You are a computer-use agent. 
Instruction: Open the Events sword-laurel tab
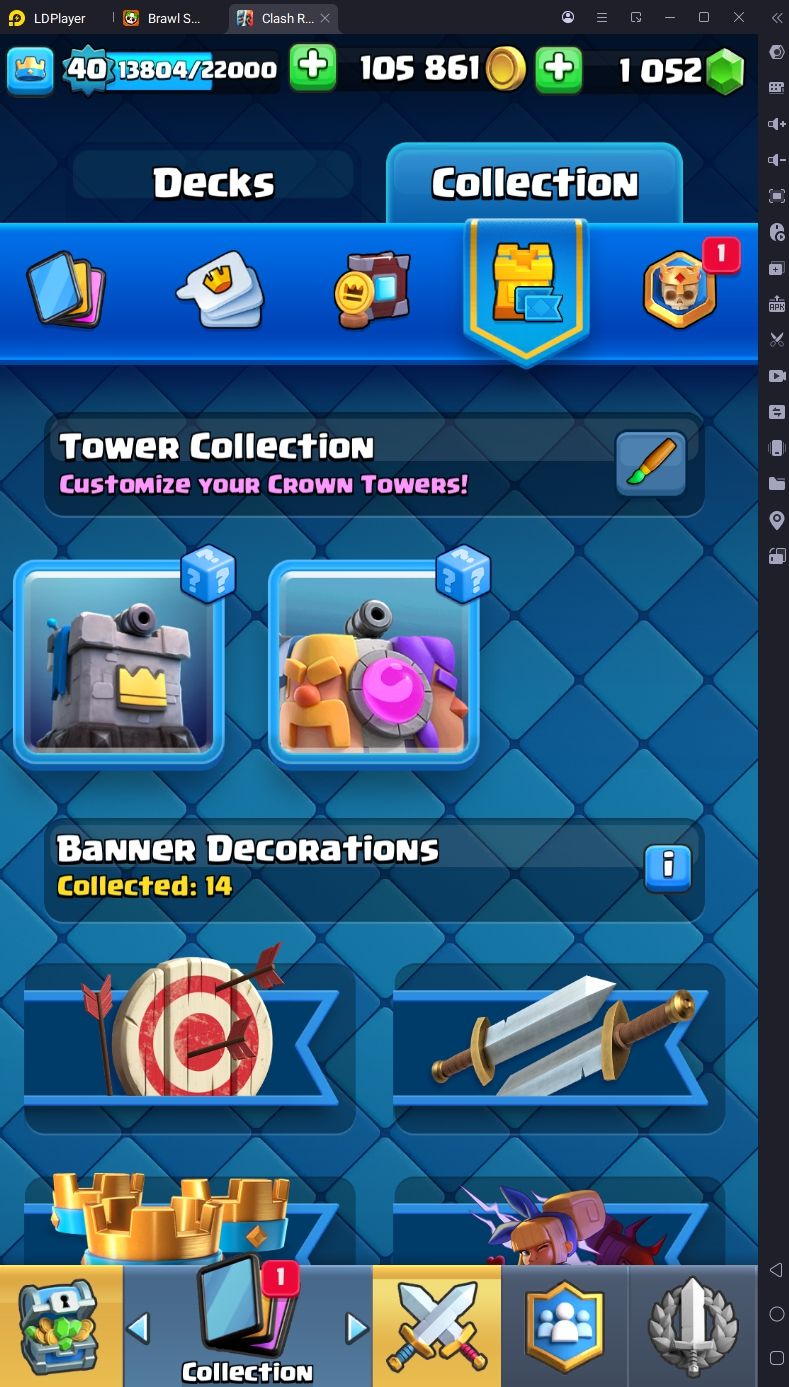(693, 1326)
